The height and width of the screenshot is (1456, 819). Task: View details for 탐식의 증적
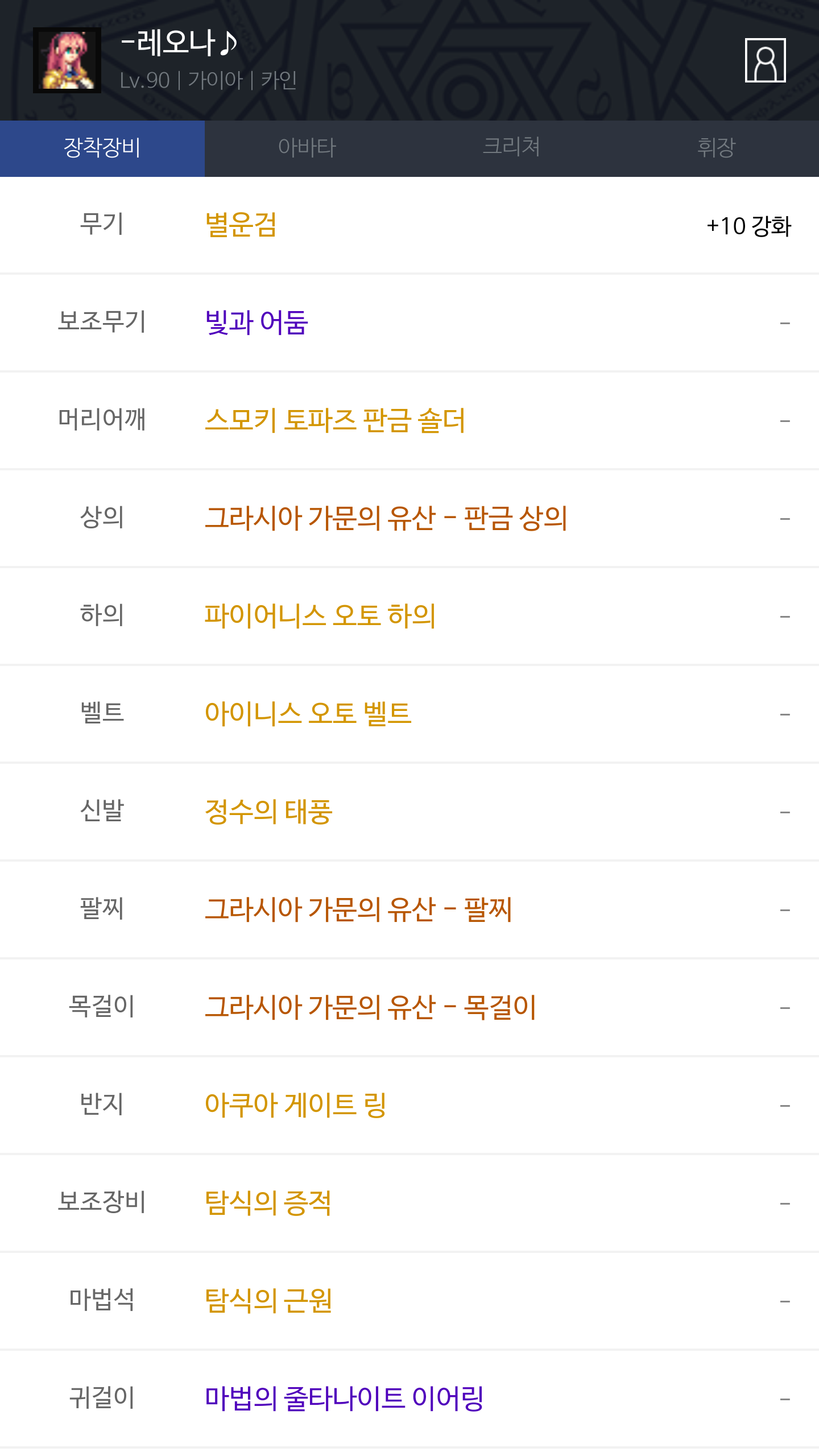(268, 1203)
